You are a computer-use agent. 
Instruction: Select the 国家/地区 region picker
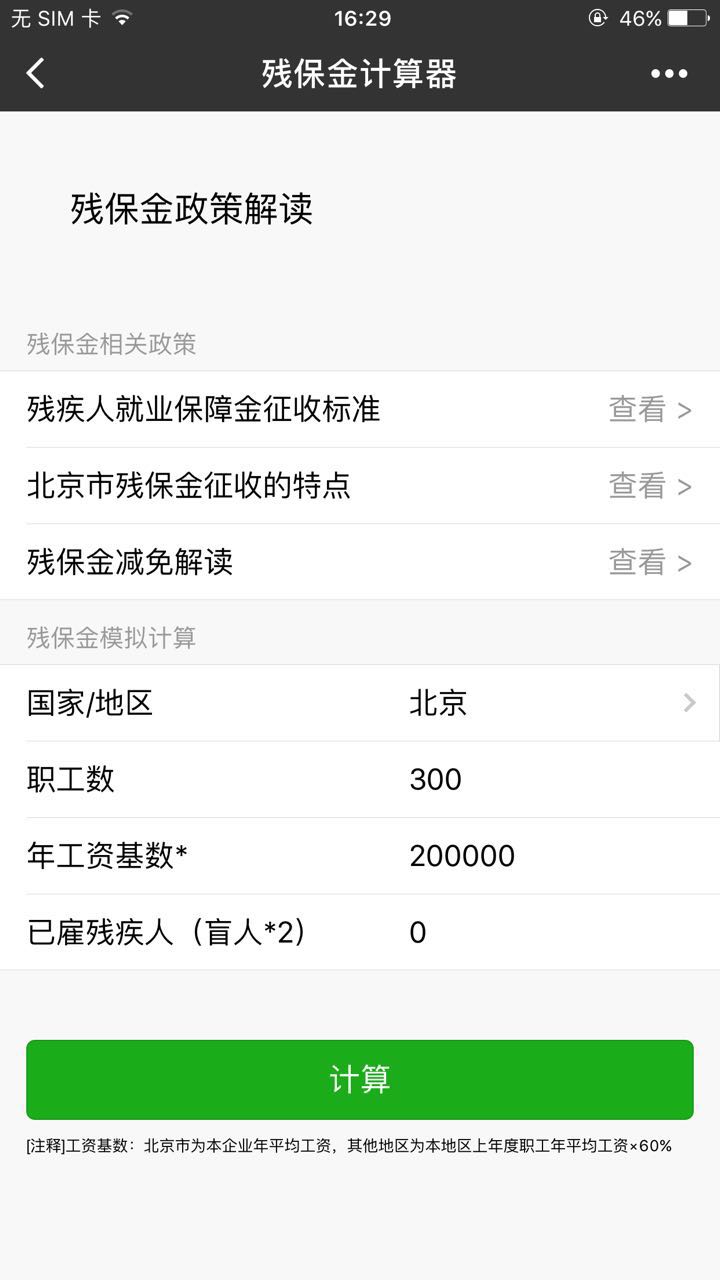pos(550,703)
